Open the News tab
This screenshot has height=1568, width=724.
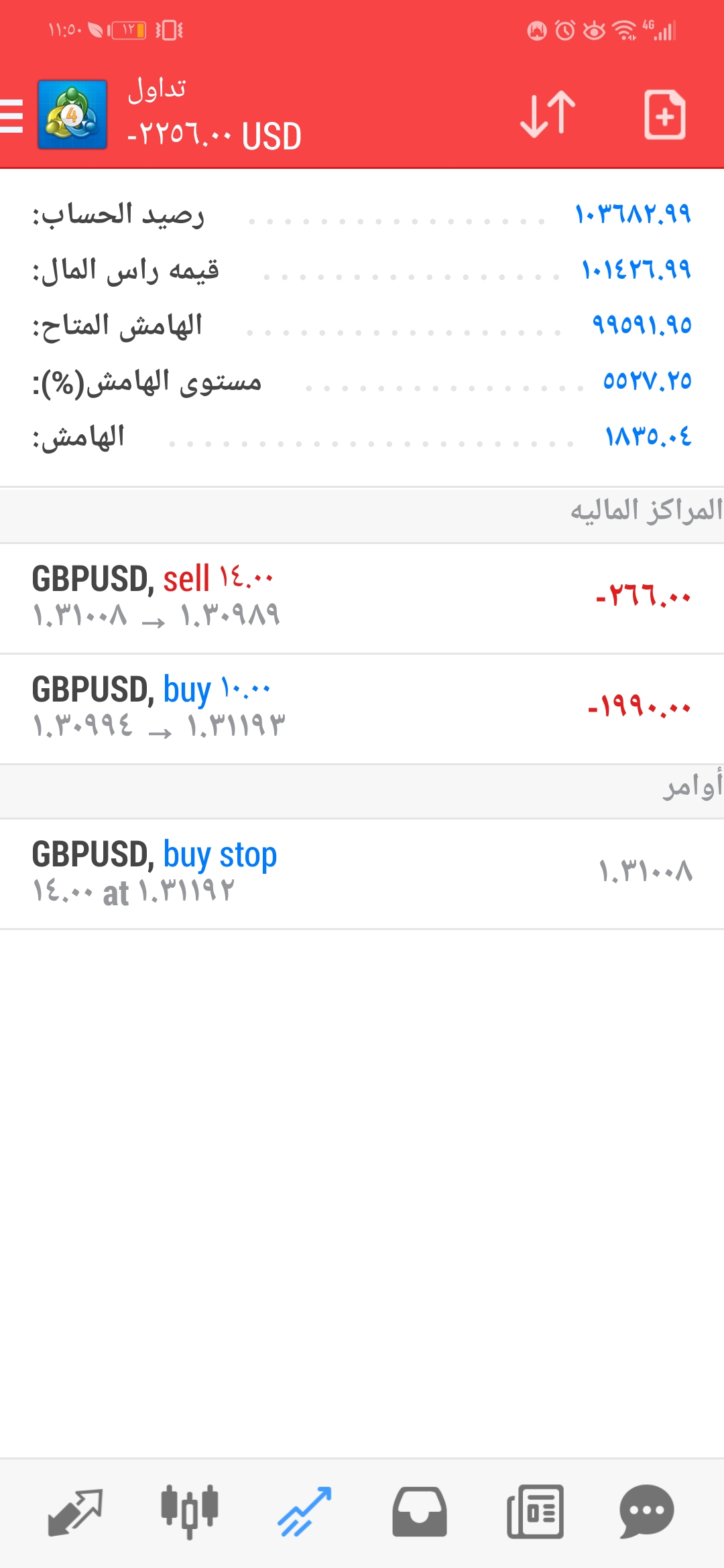[535, 1512]
